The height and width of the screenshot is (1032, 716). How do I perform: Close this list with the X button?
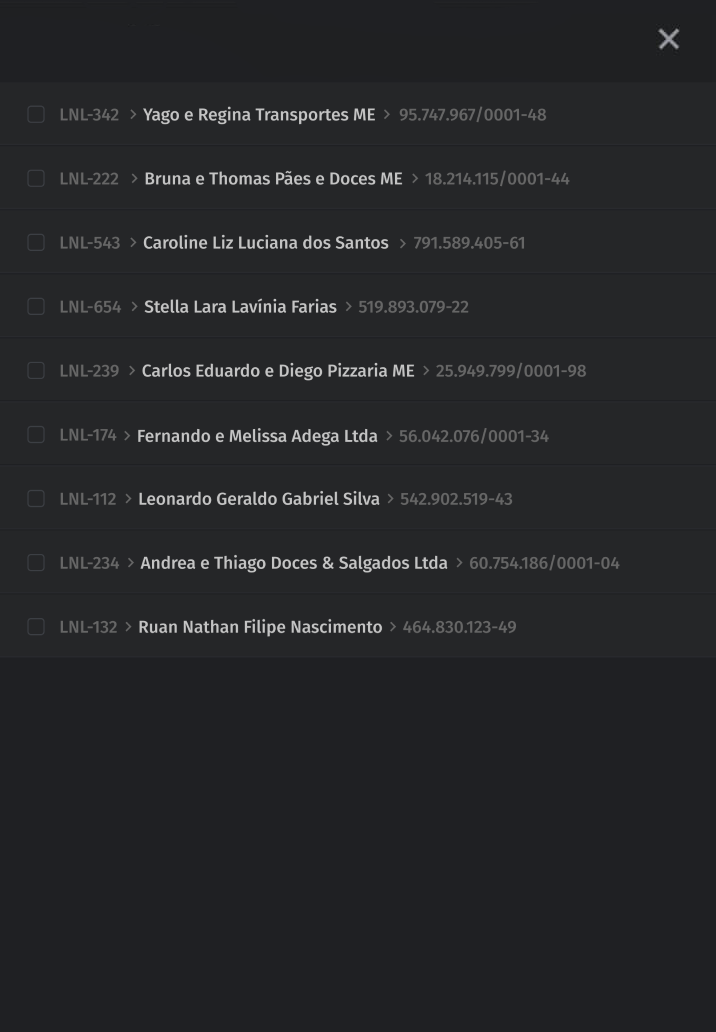tap(668, 39)
